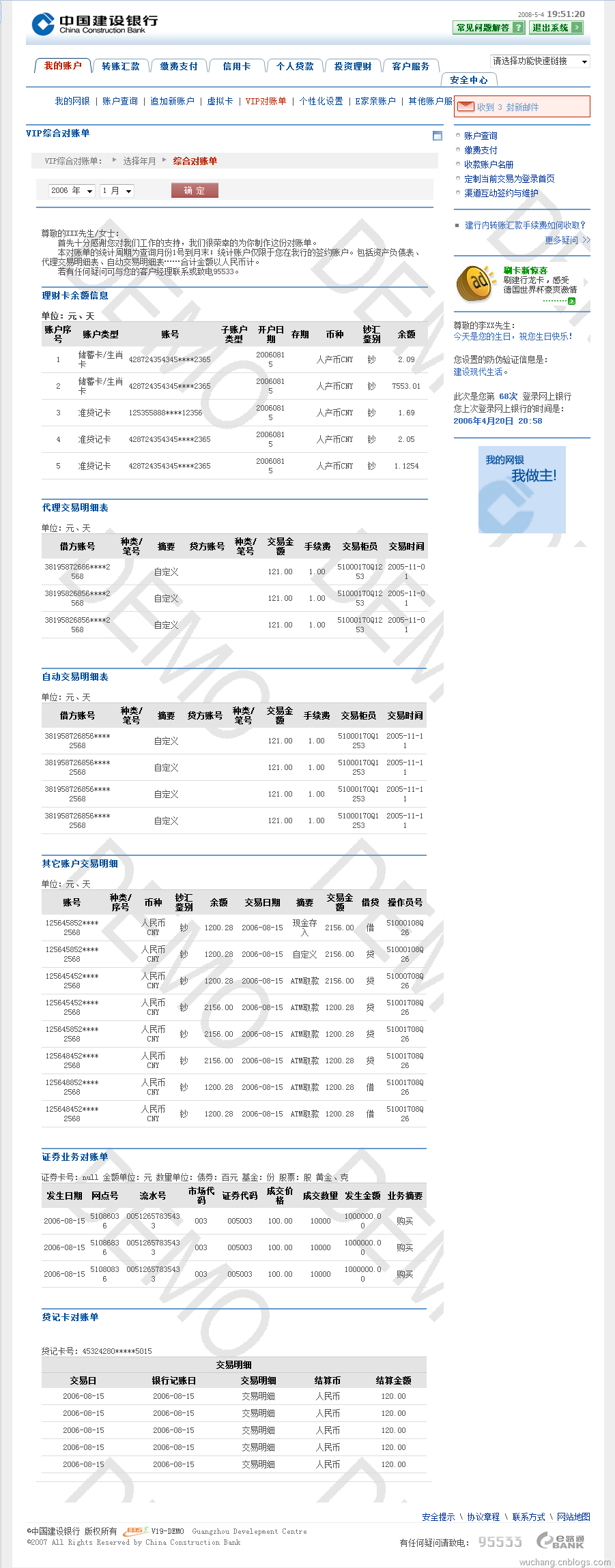The height and width of the screenshot is (1568, 615).
Task: Open the 1 月 month dropdown
Action: pos(117,191)
